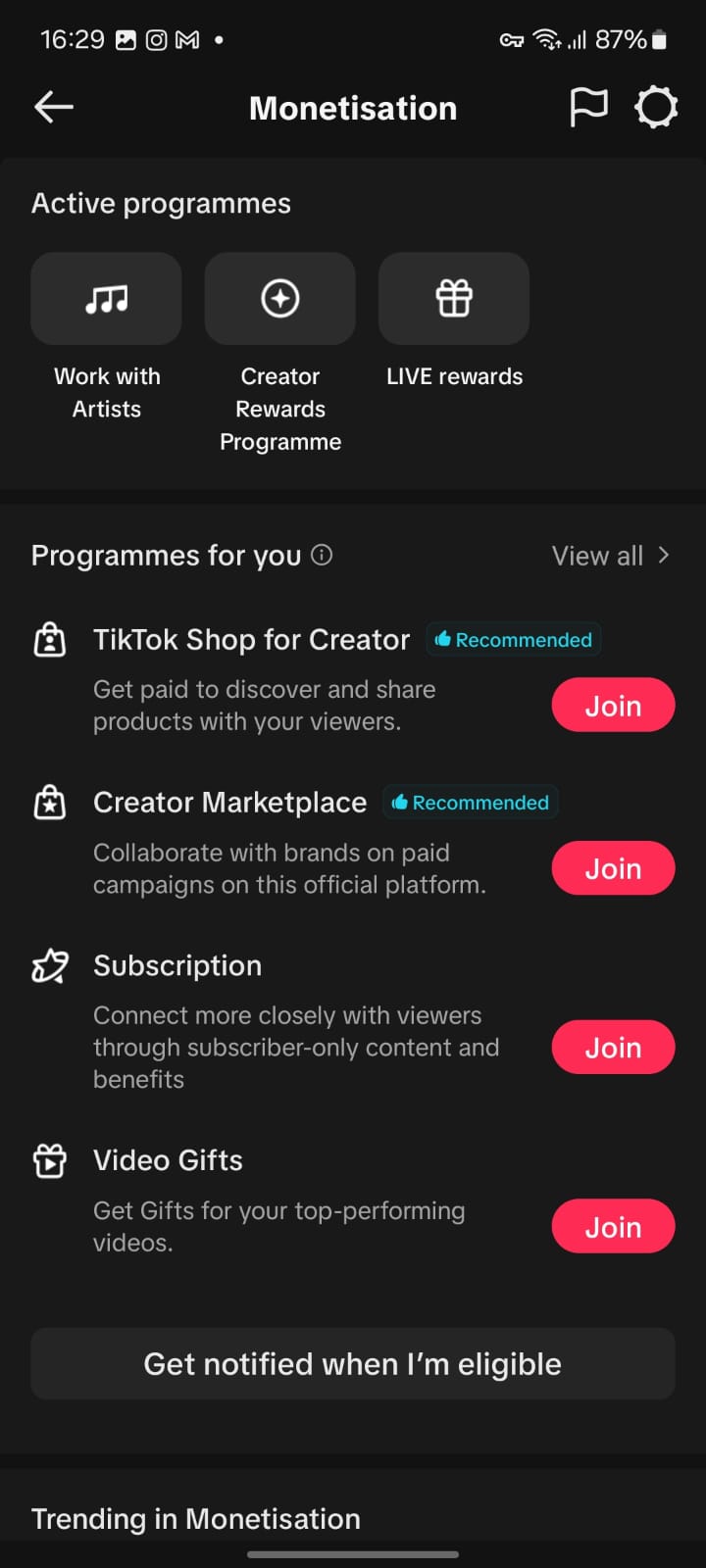
Task: Open monetisation settings gear
Action: (656, 108)
